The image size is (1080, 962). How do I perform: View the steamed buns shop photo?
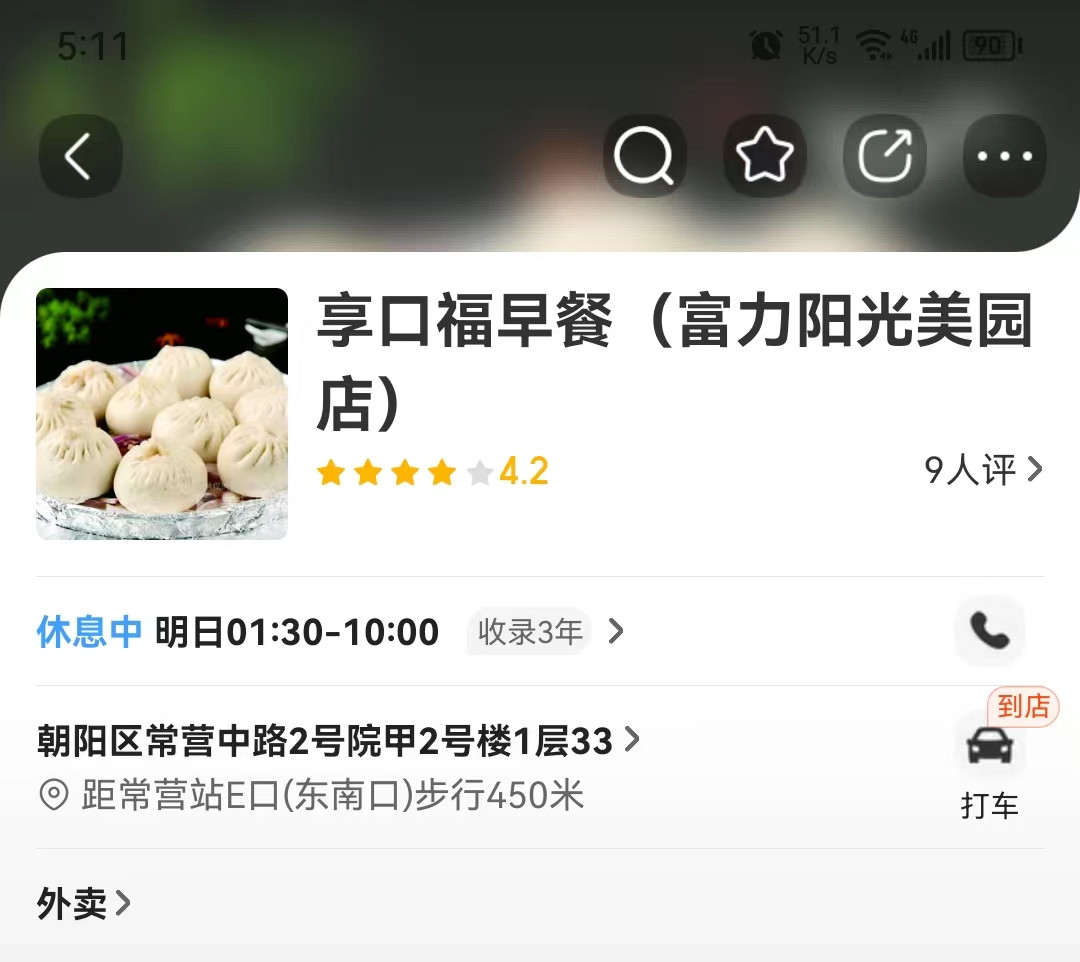tap(162, 414)
